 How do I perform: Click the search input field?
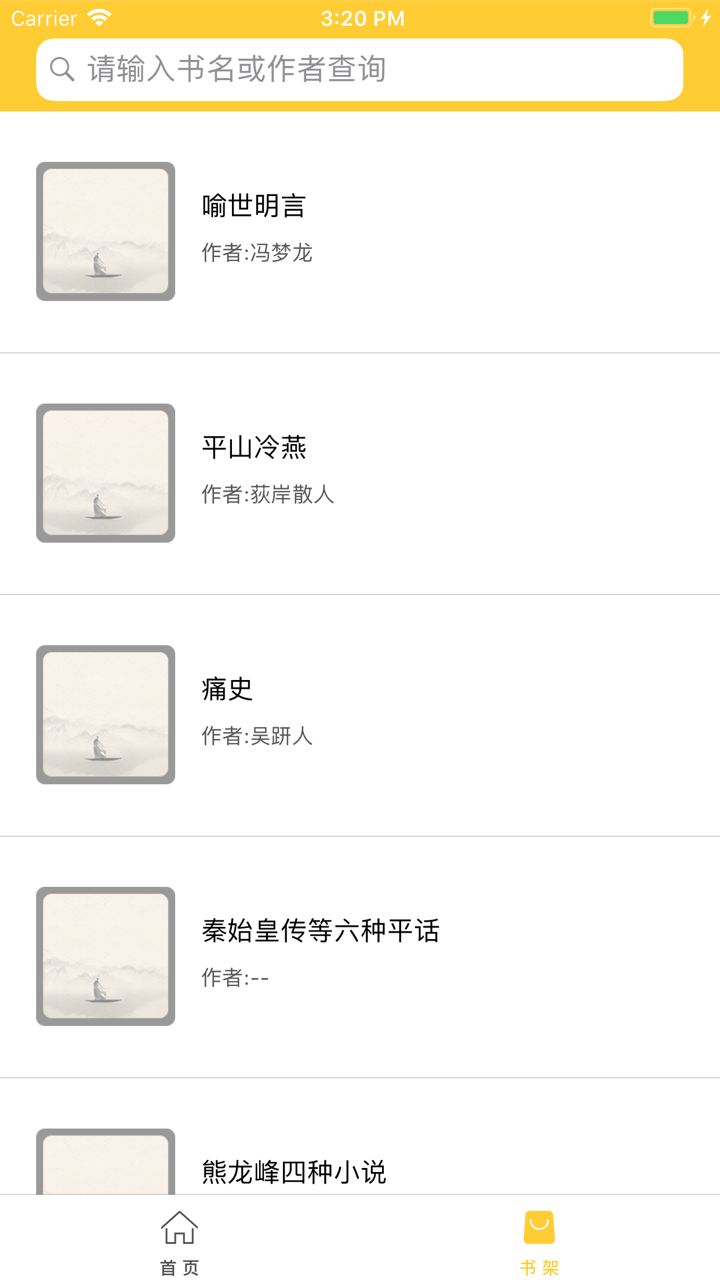(360, 69)
